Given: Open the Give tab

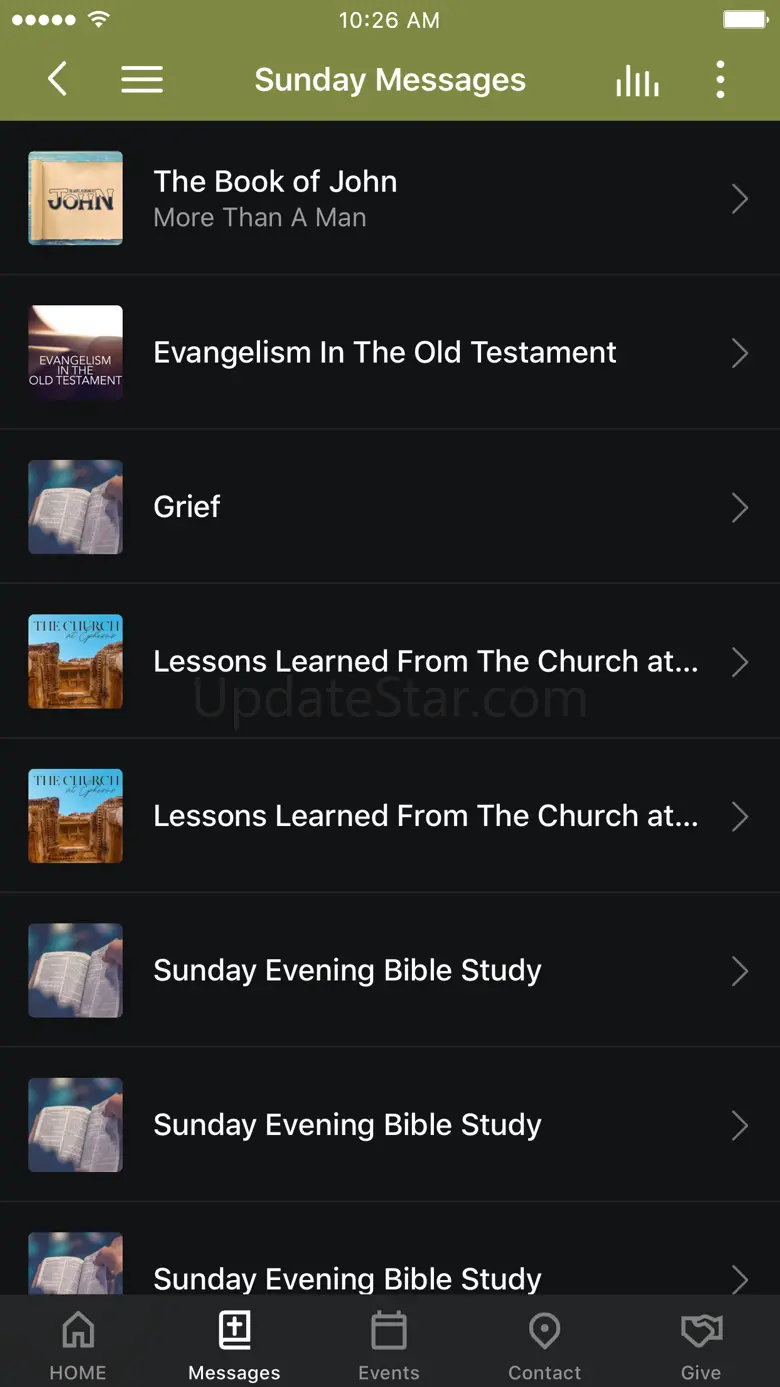Looking at the screenshot, I should [700, 1345].
